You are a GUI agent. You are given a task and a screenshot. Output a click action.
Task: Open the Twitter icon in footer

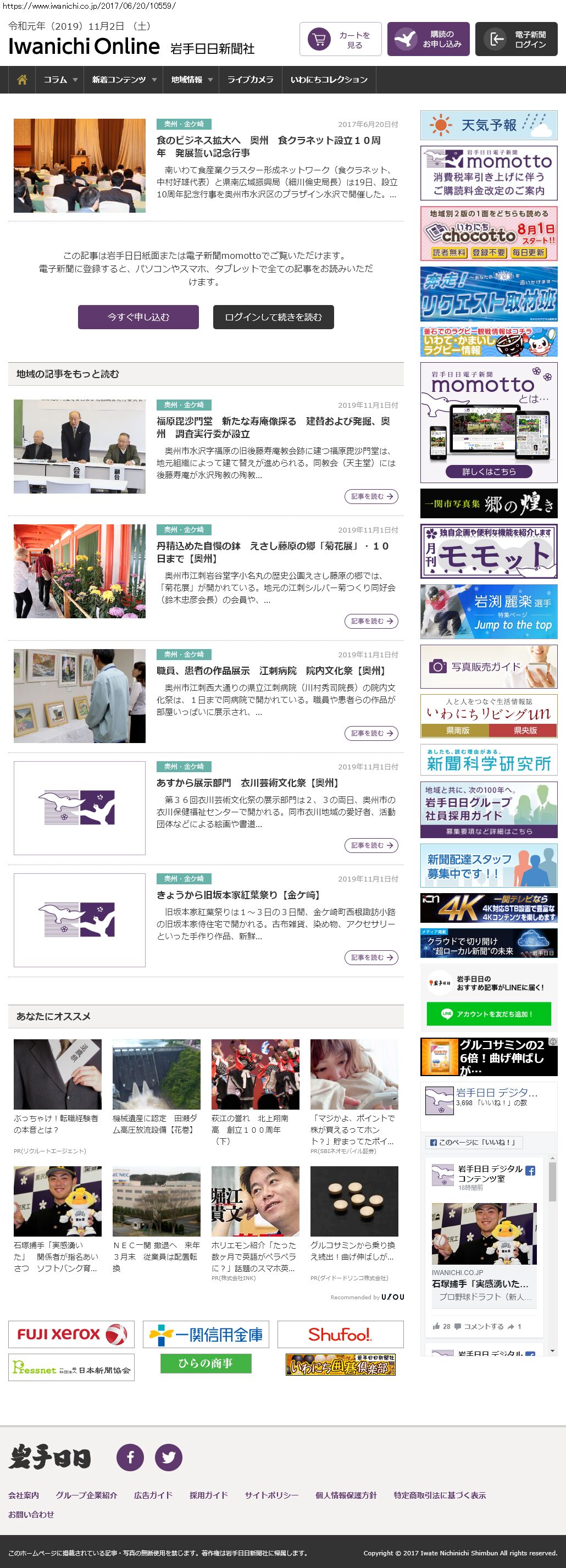point(169,1457)
